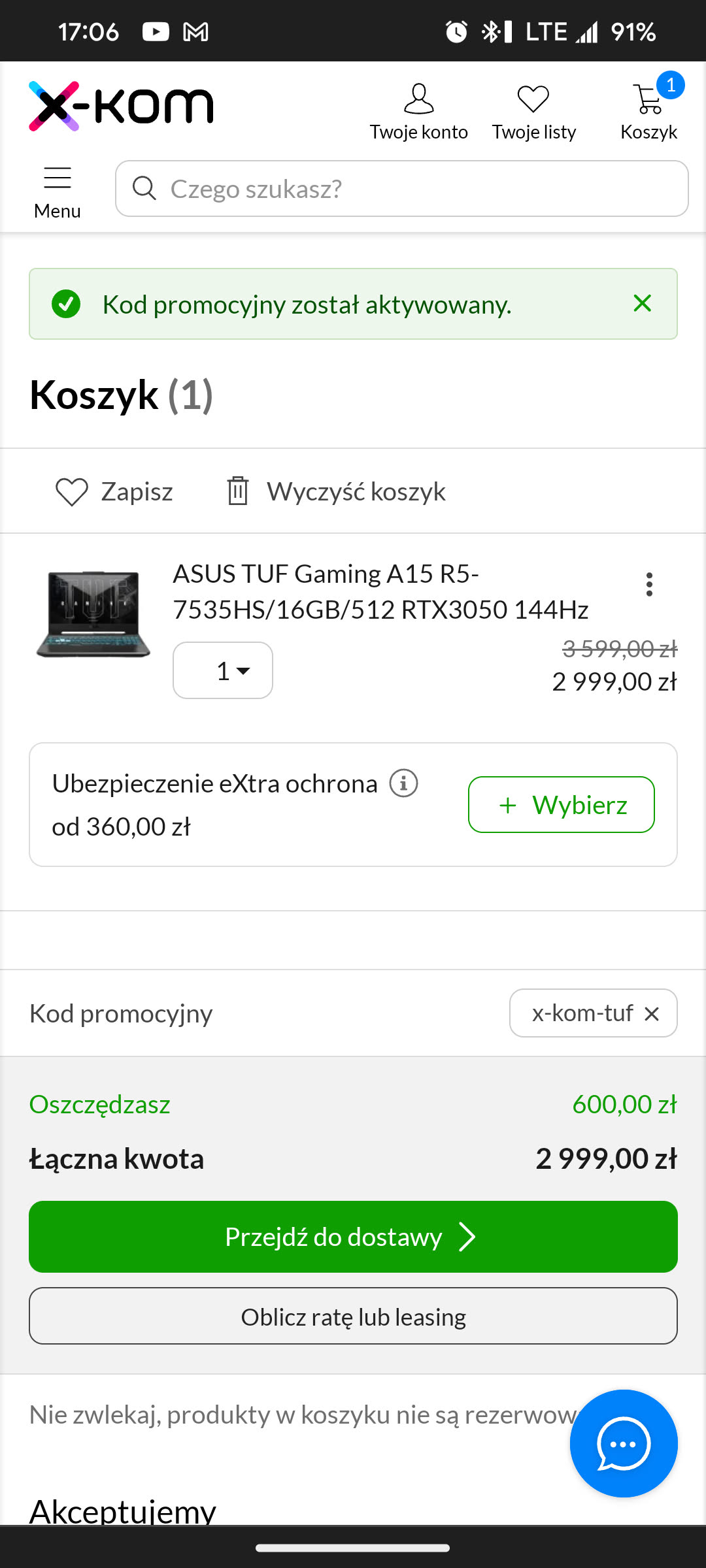Tap Oblicz ratę lub leasing
This screenshot has height=1568, width=706.
(x=353, y=1316)
